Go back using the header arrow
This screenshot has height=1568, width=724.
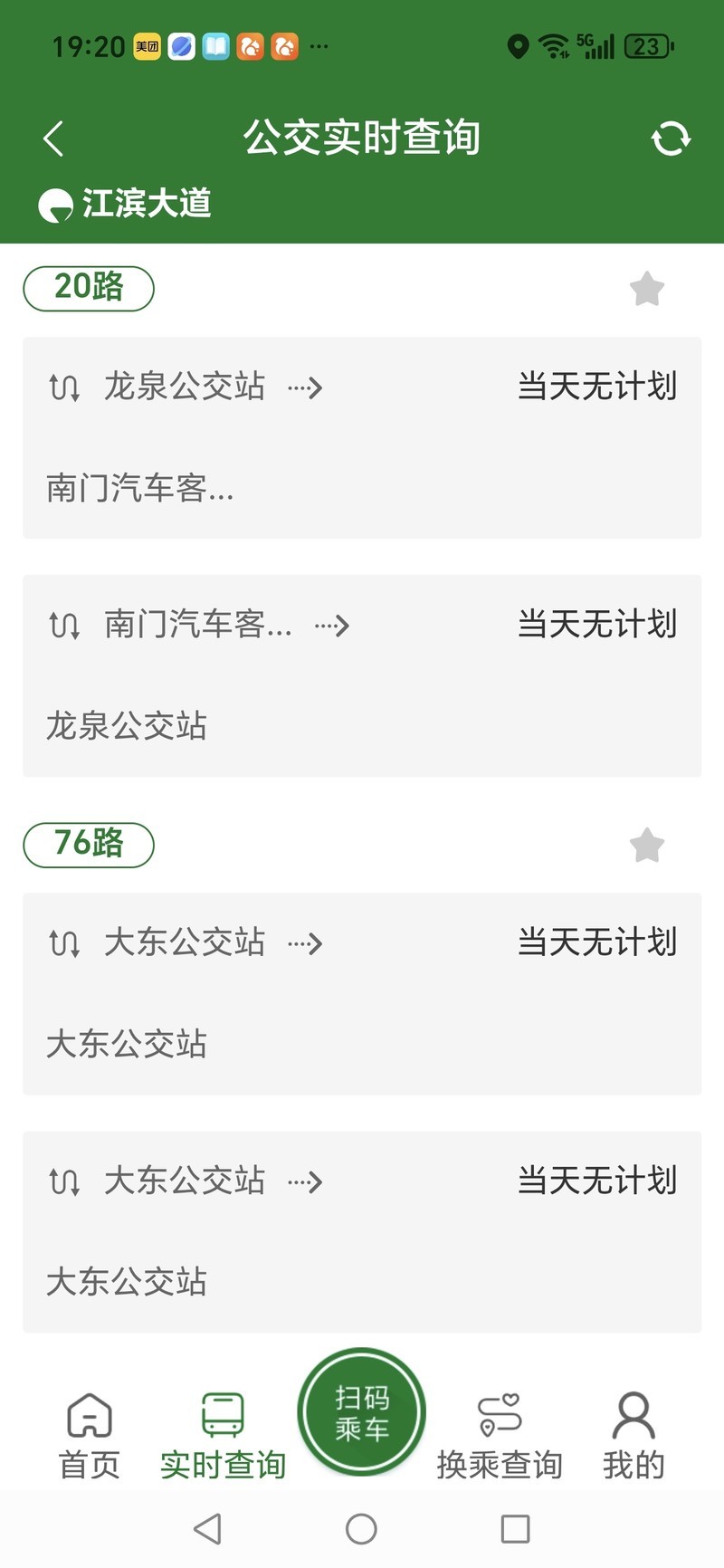(53, 139)
